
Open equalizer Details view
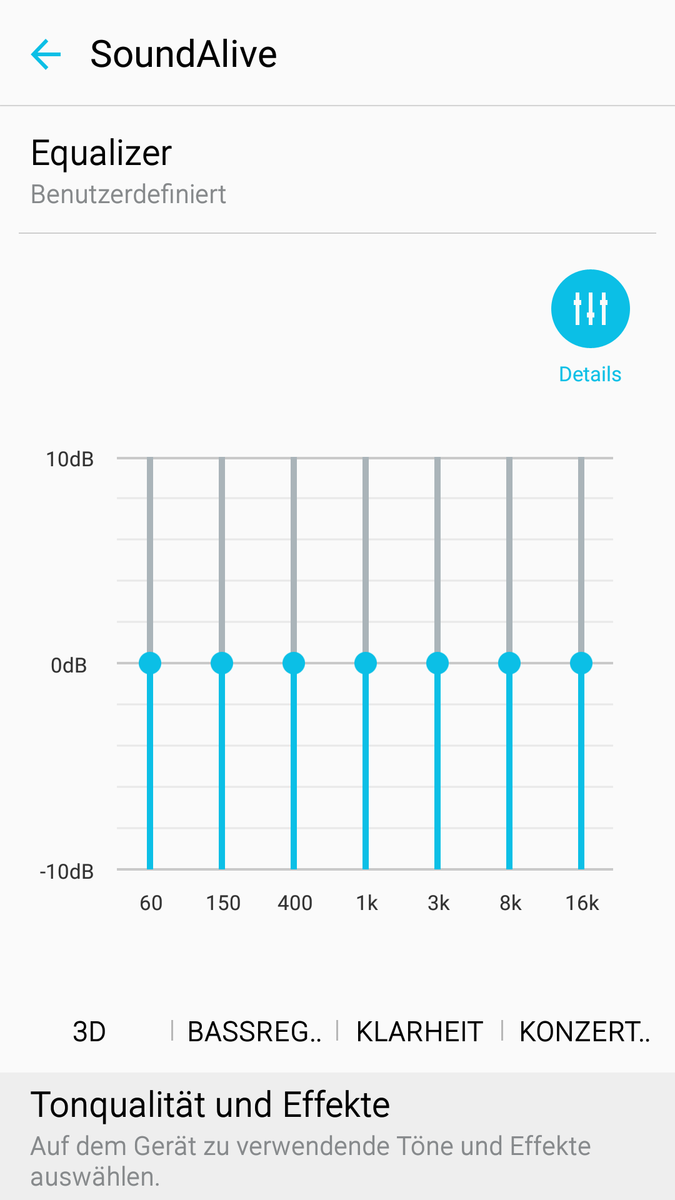[590, 309]
